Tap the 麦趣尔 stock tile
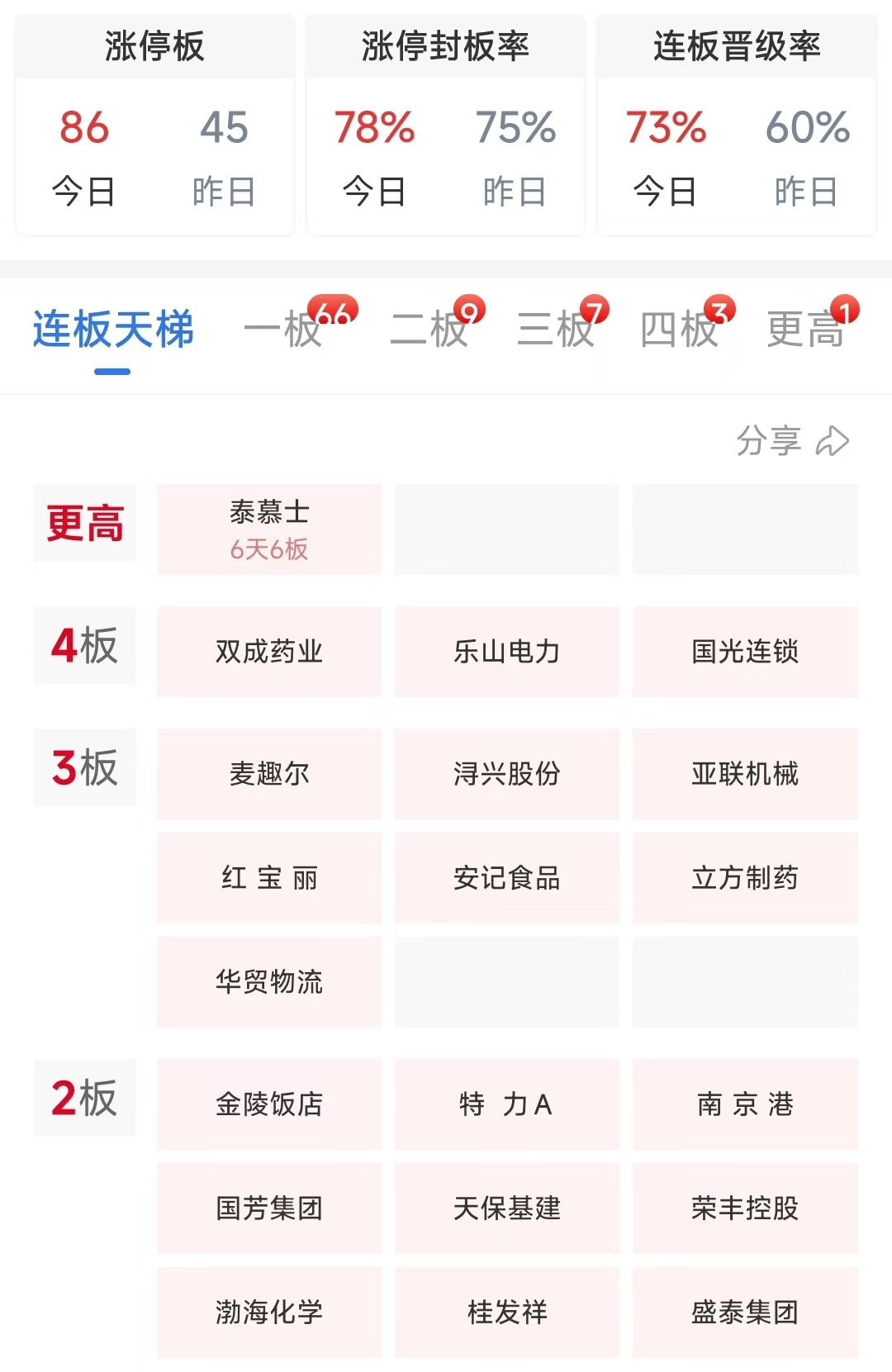 click(269, 774)
